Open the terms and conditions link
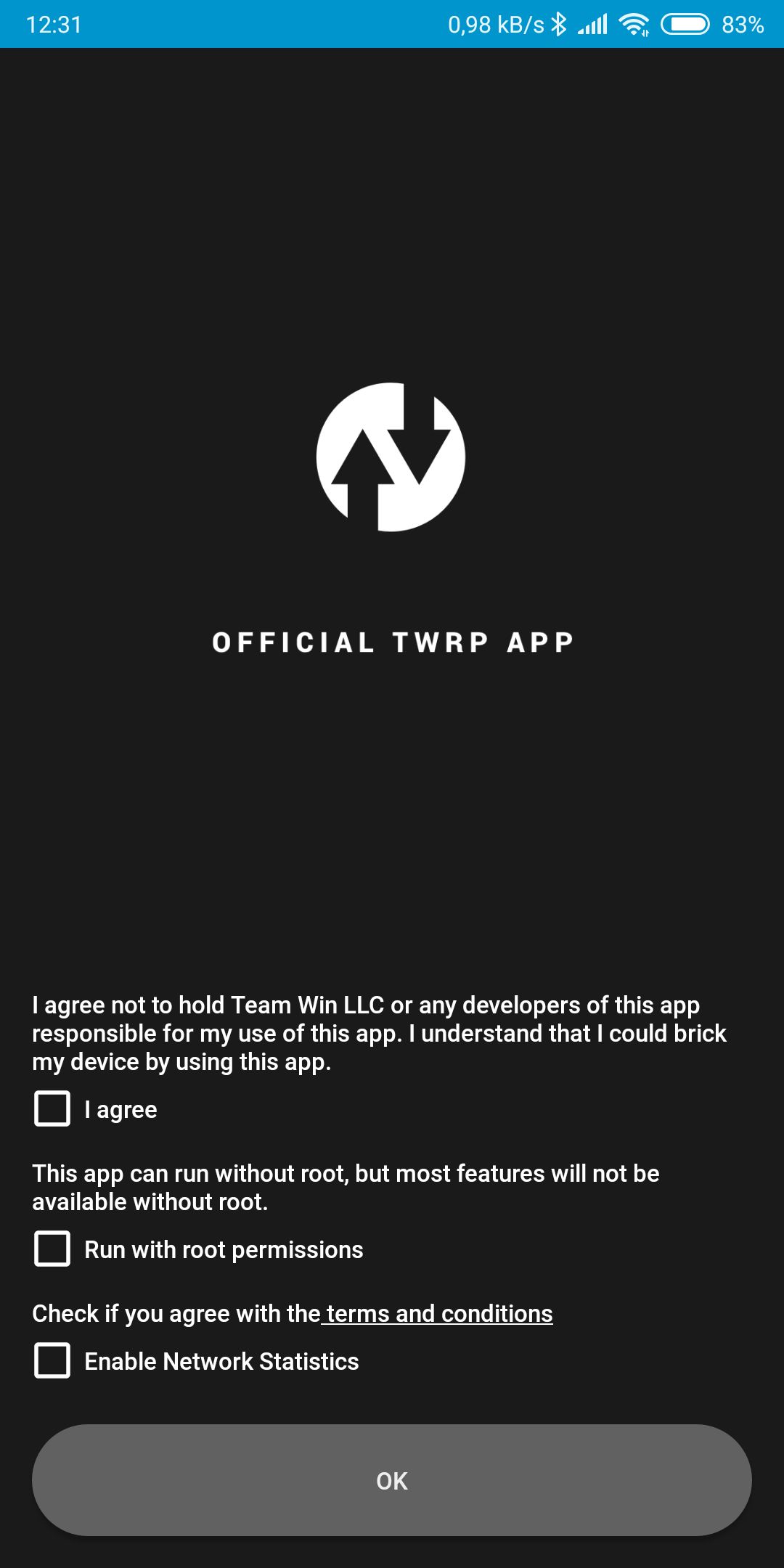Image resolution: width=784 pixels, height=1568 pixels. (438, 1313)
